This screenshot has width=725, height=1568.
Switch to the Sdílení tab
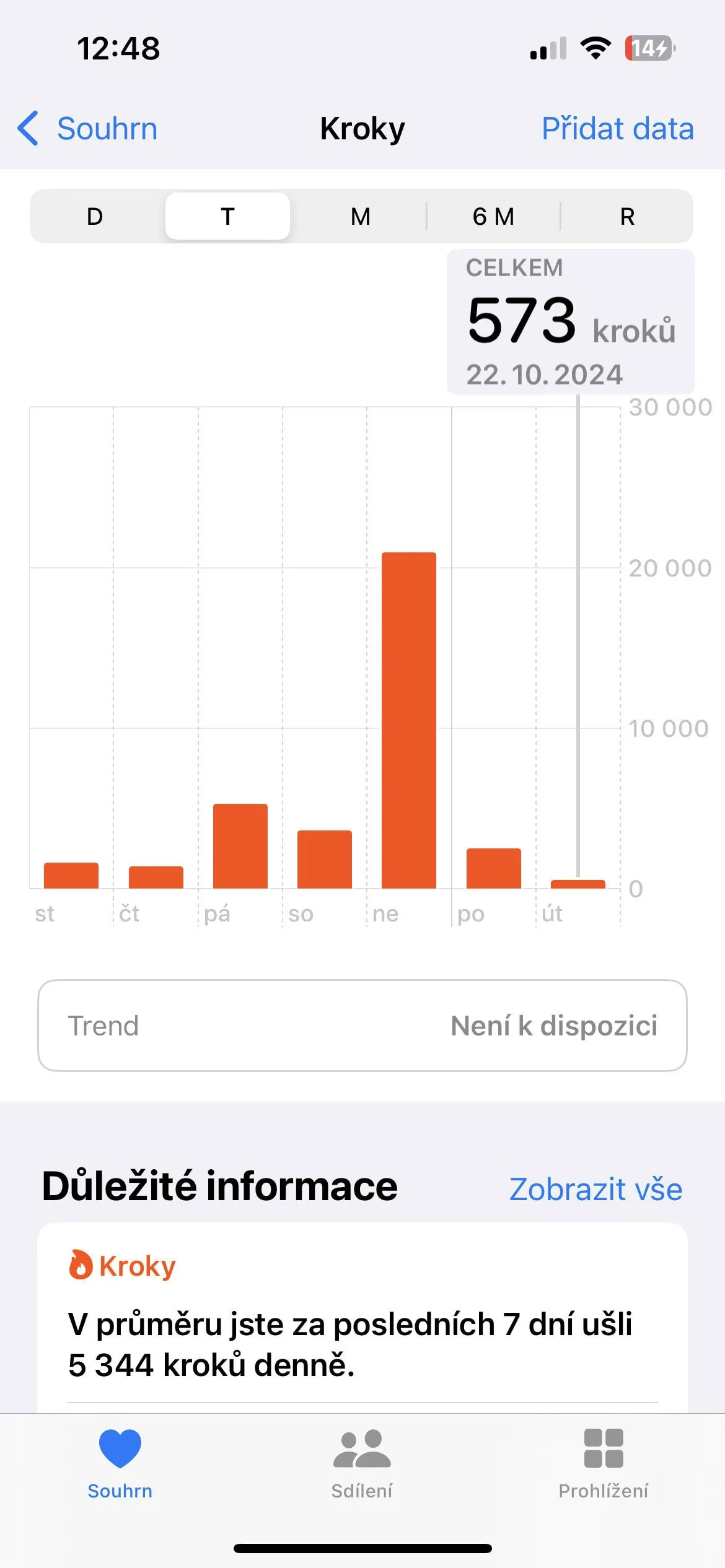pos(362,1464)
